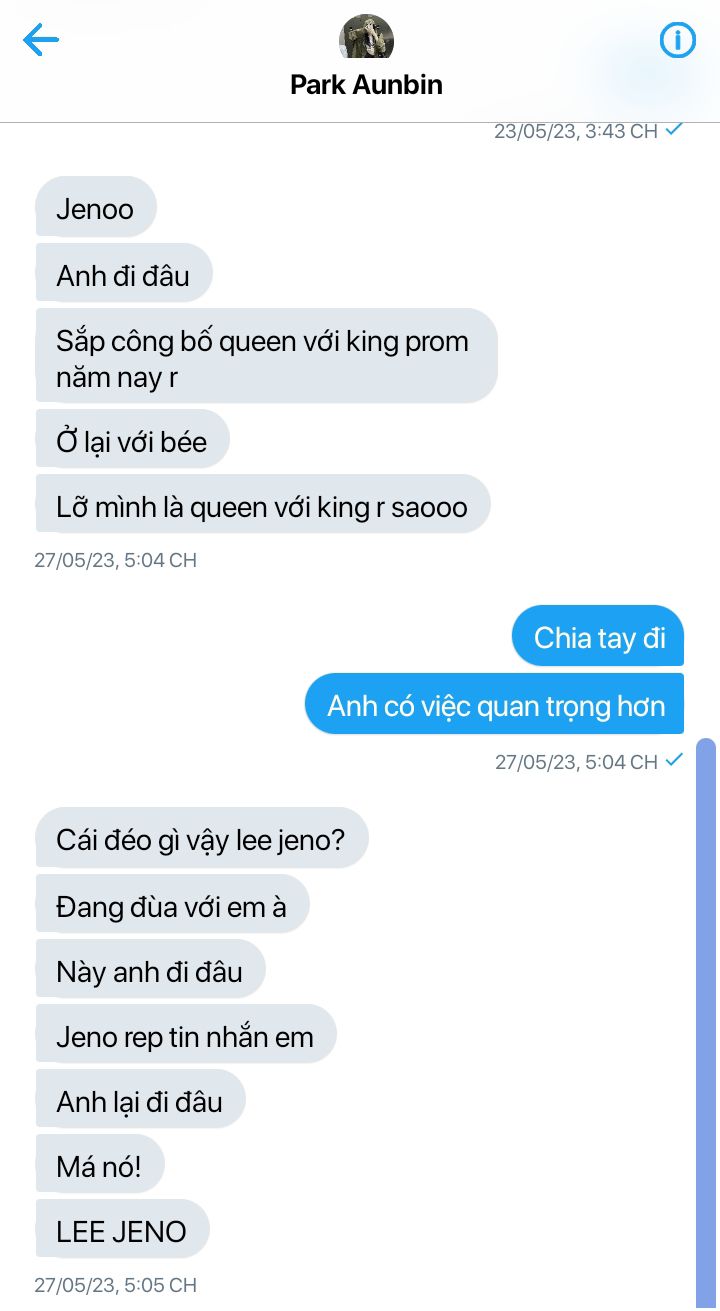Open the conversation info icon

point(677,40)
